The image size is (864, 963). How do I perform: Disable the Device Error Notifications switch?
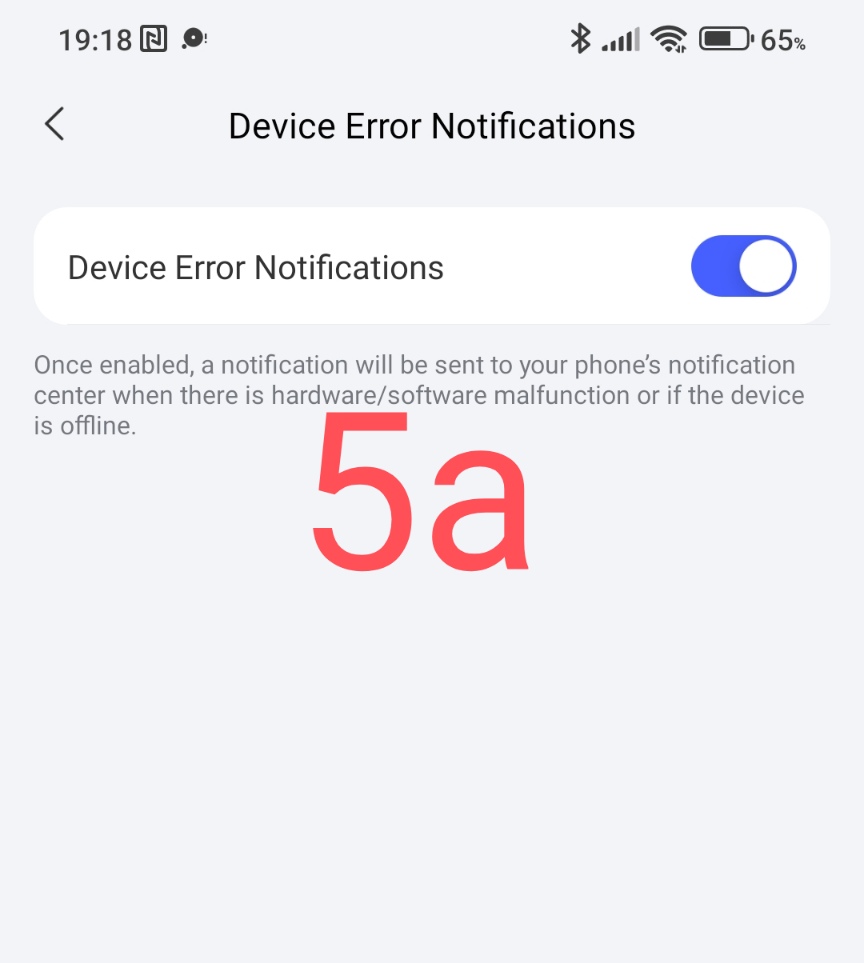(x=743, y=267)
